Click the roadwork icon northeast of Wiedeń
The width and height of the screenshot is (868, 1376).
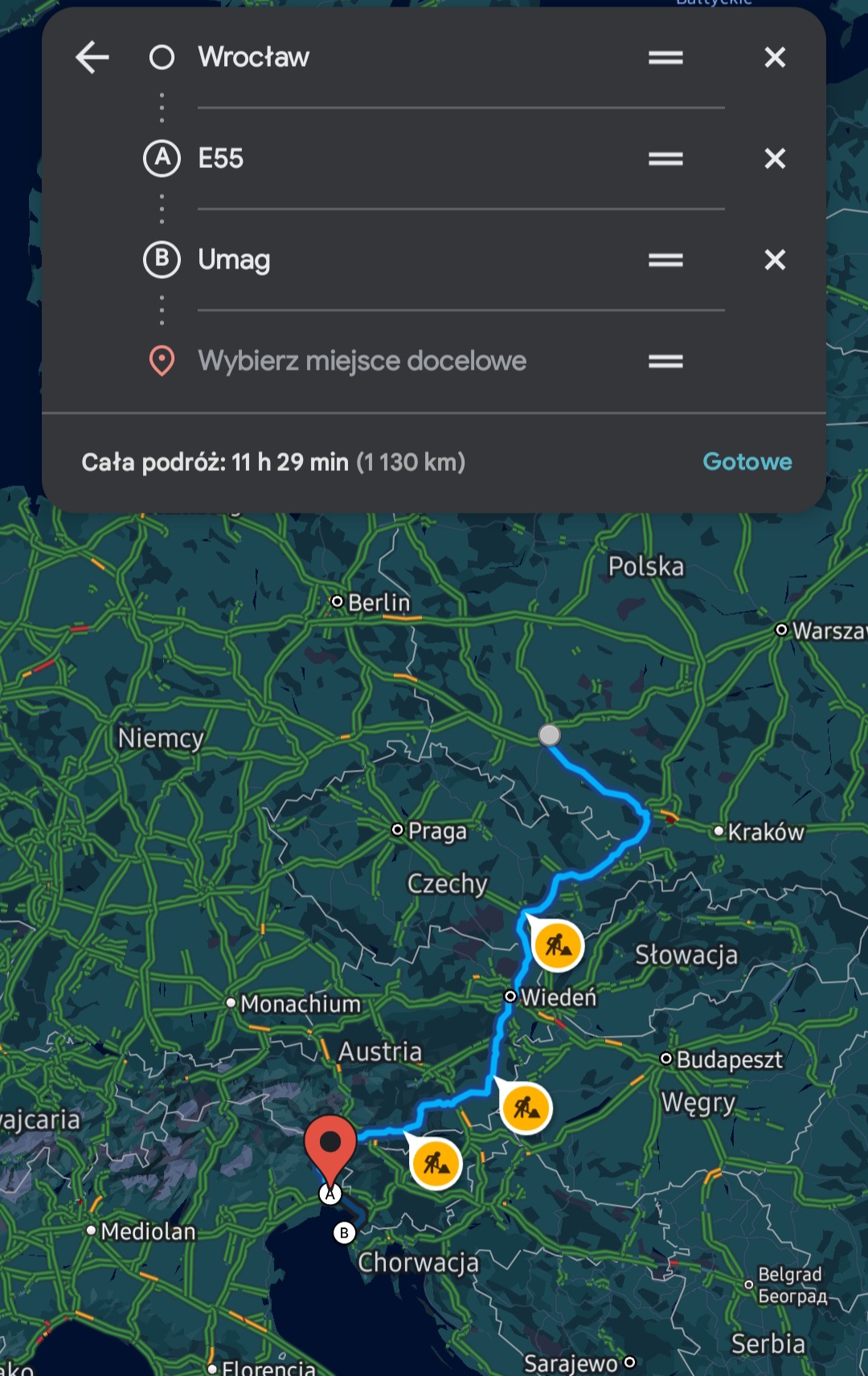coord(559,946)
